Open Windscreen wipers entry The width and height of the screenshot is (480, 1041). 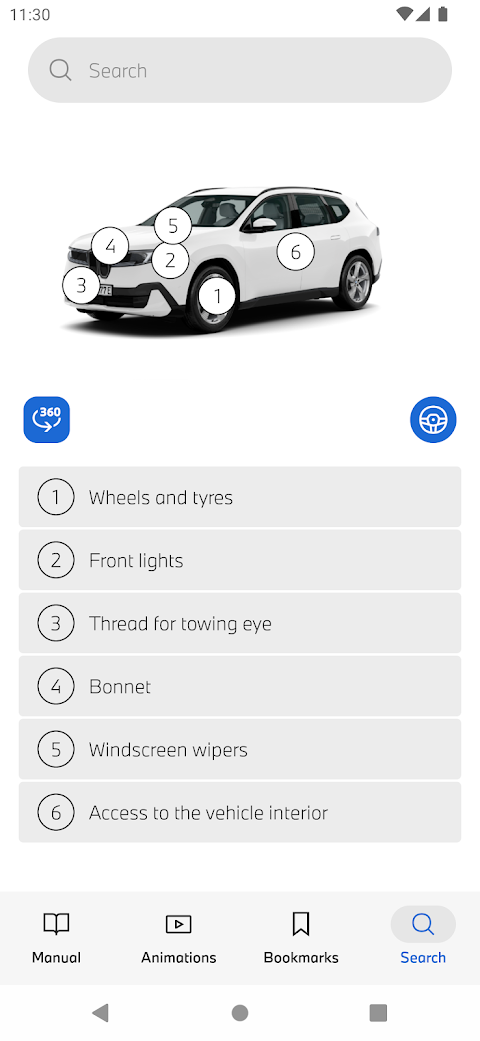tap(240, 749)
